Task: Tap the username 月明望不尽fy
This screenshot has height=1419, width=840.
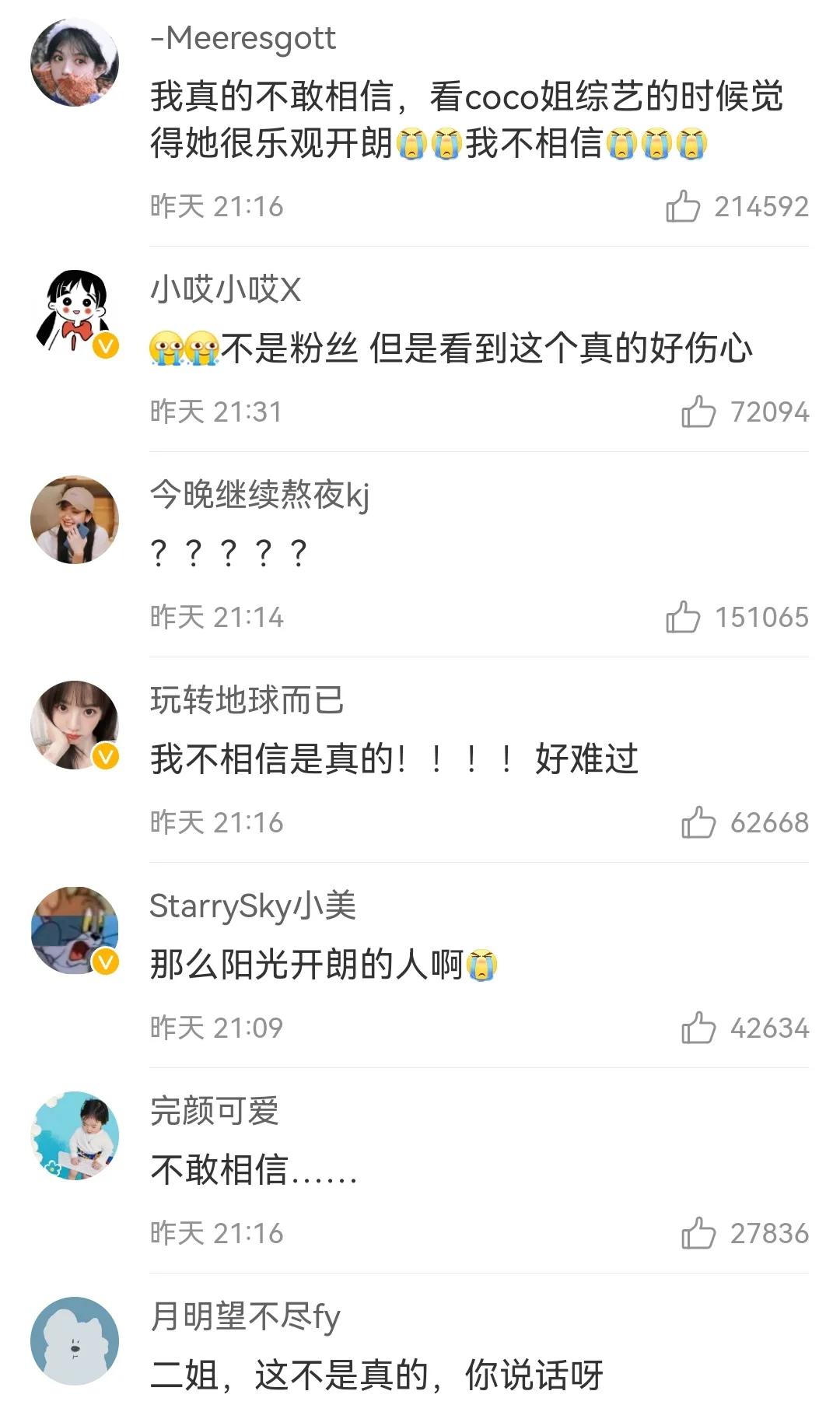Action: pos(245,1316)
